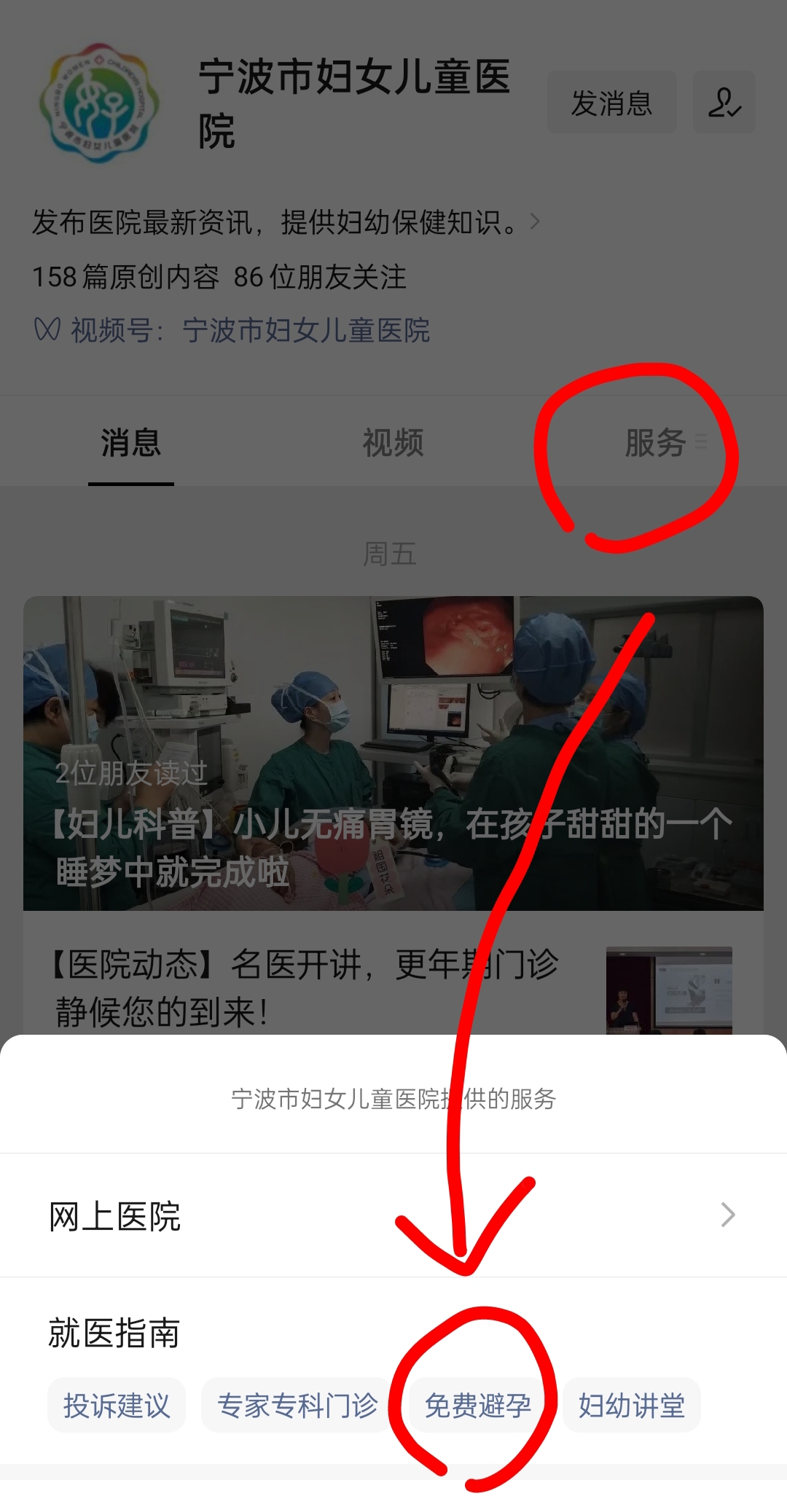
Task: Select the 专家专科门诊 chip
Action: click(x=297, y=1405)
